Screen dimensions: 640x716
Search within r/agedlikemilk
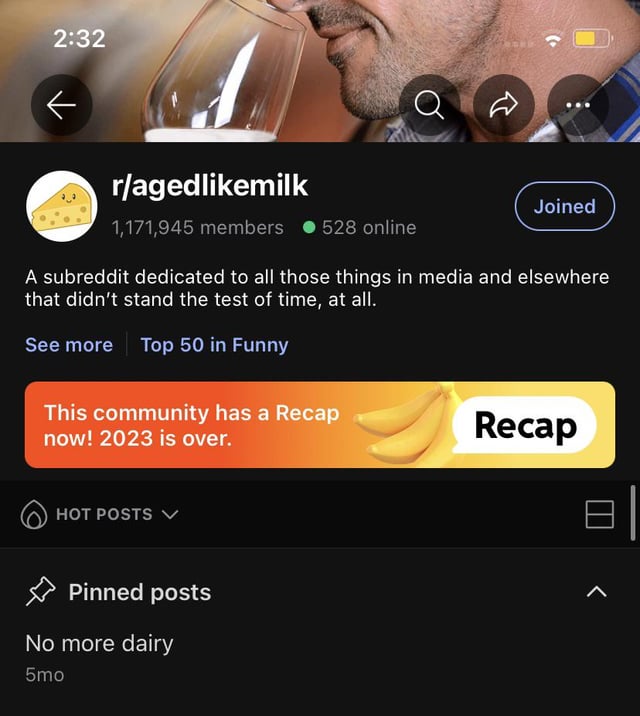(429, 105)
